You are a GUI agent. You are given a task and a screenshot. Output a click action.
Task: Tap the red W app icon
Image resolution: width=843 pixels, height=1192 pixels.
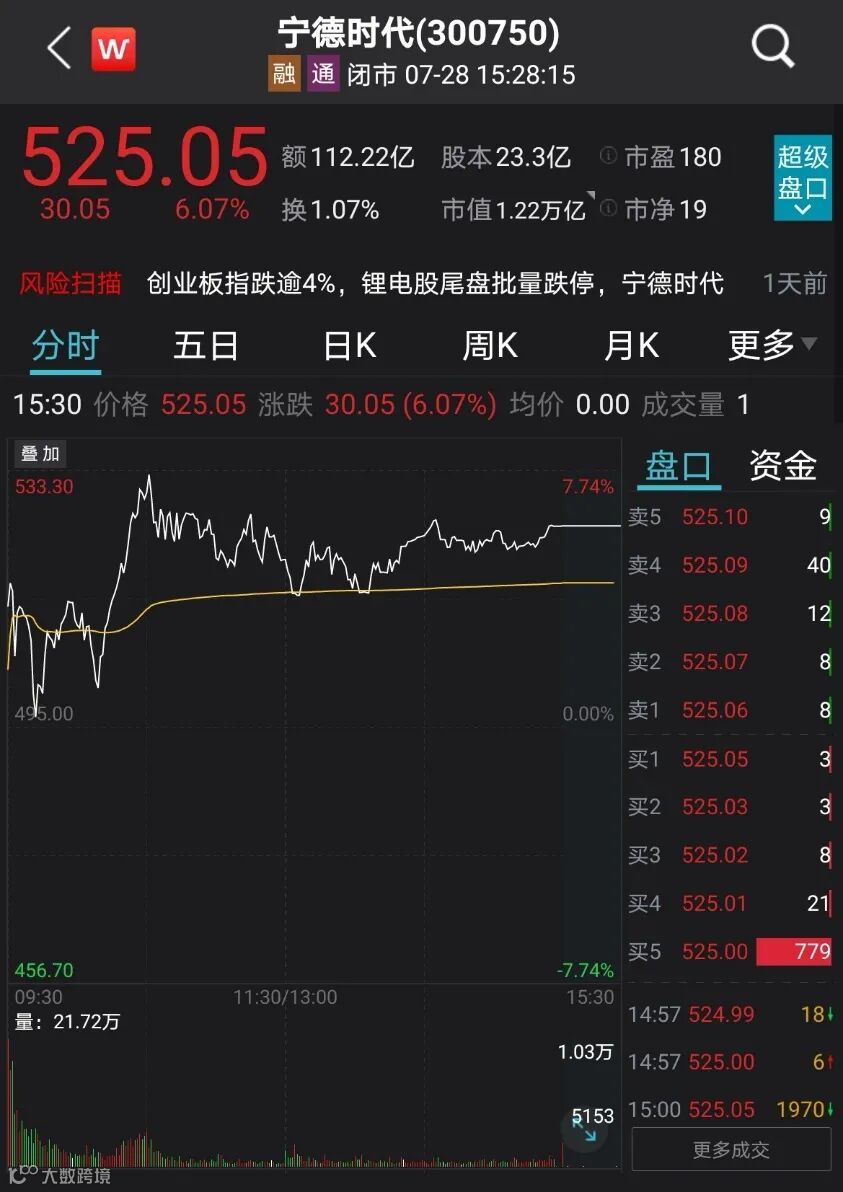pyautogui.click(x=113, y=49)
